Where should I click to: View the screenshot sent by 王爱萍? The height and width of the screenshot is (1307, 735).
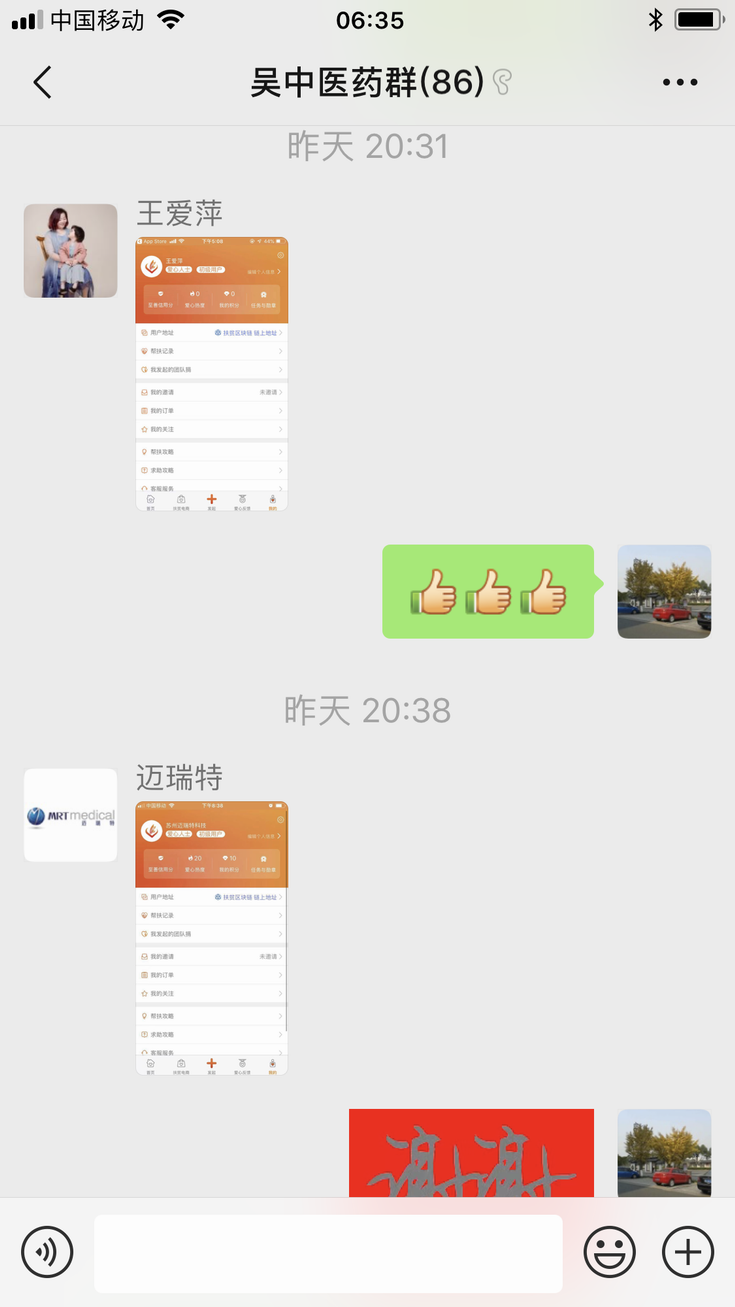(212, 374)
